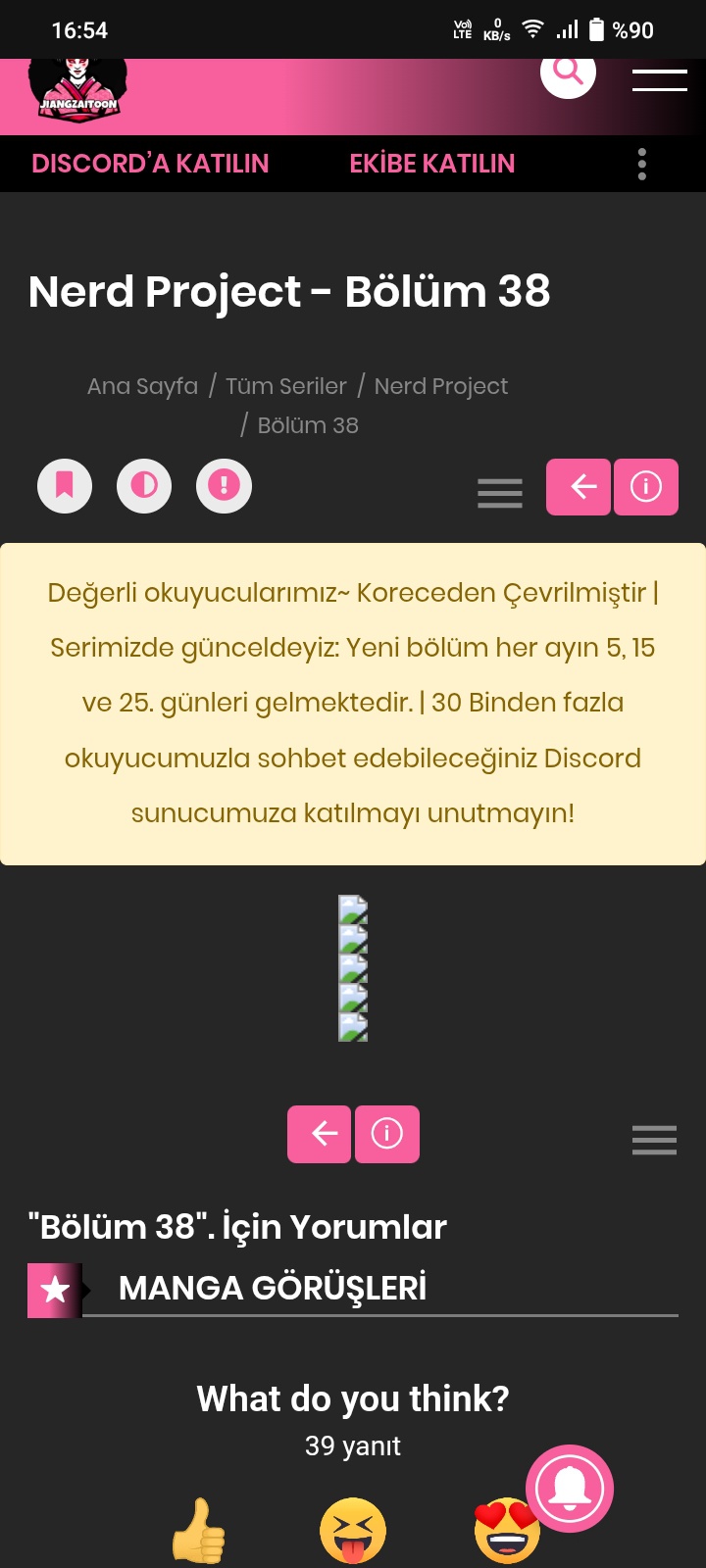React with the thumbs-up emoji
This screenshot has height=1568, width=706.
coord(199,1531)
